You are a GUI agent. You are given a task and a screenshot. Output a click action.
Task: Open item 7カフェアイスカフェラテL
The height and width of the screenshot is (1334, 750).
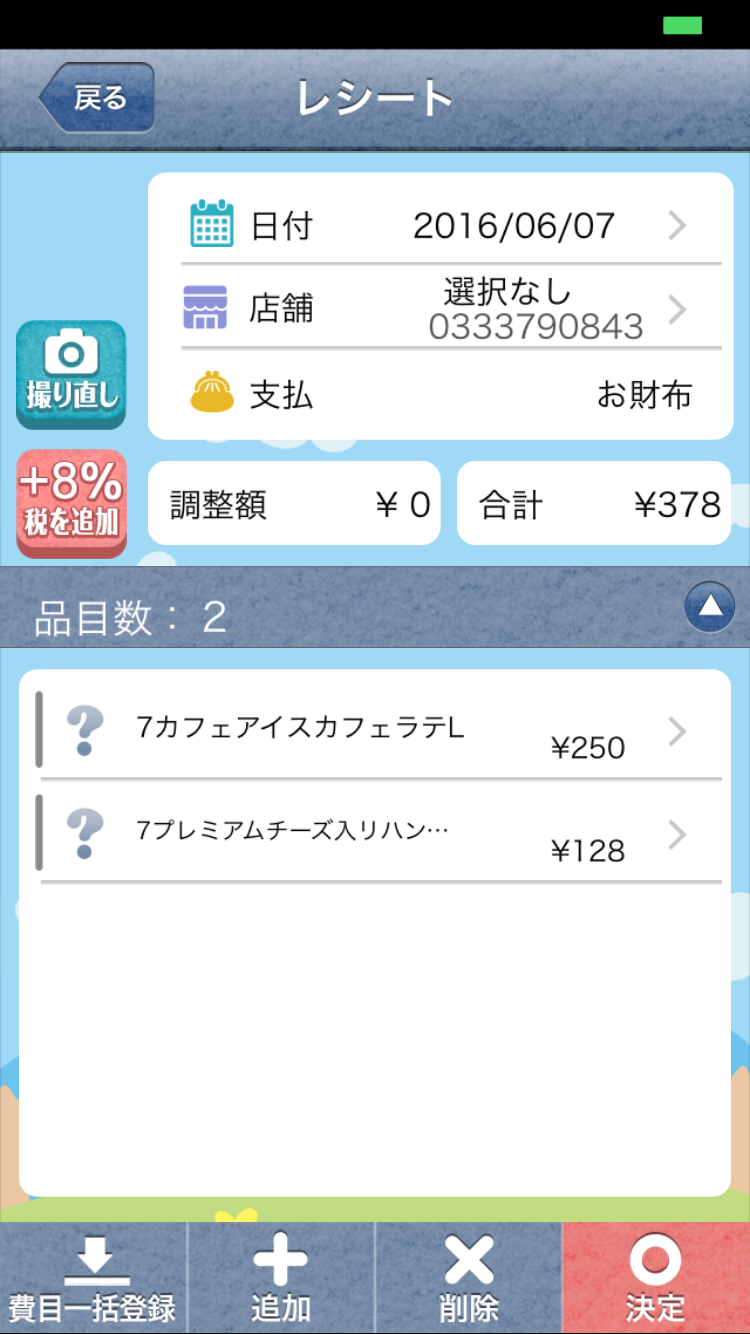tap(380, 734)
